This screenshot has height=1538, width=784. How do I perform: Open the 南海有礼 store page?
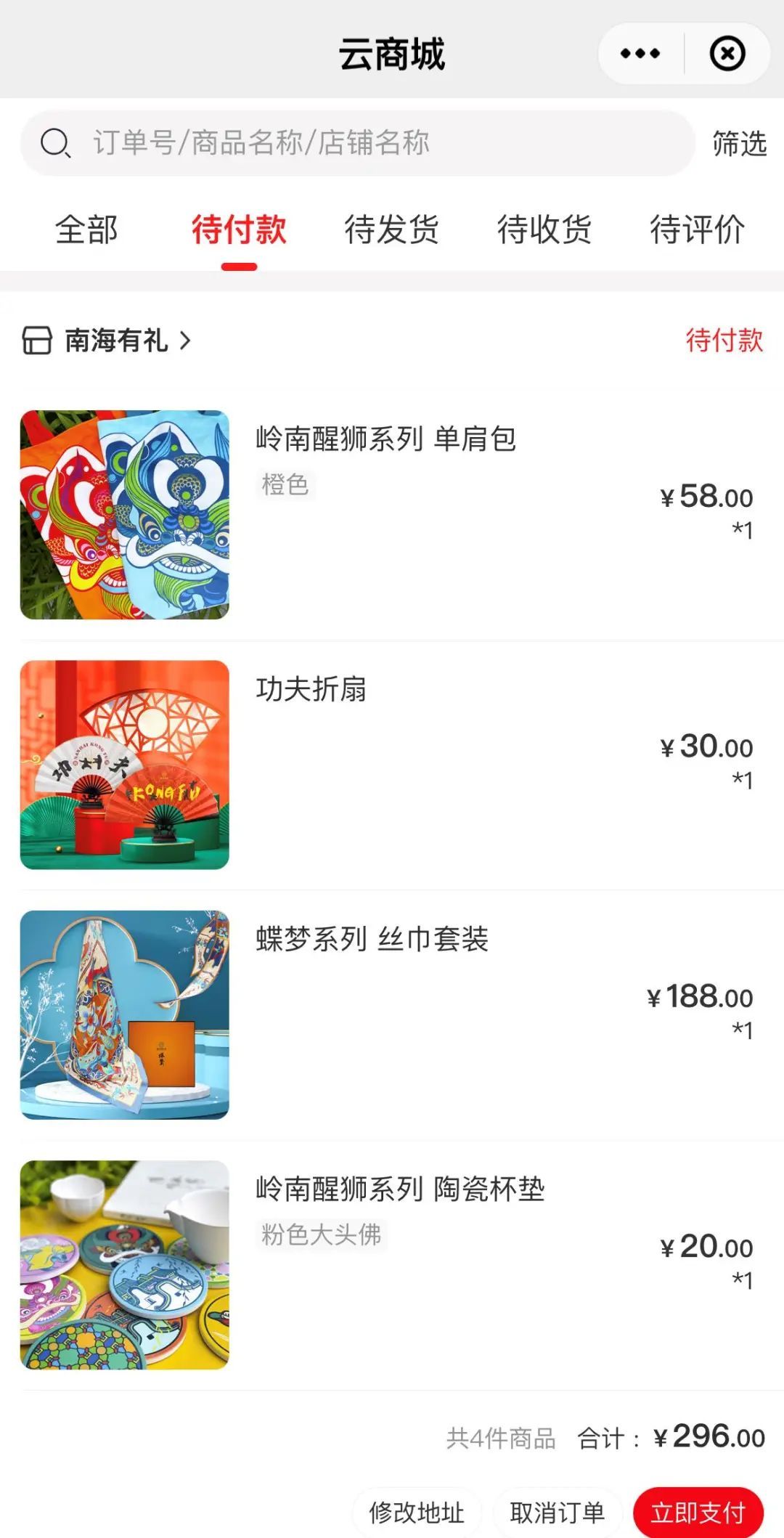click(116, 340)
